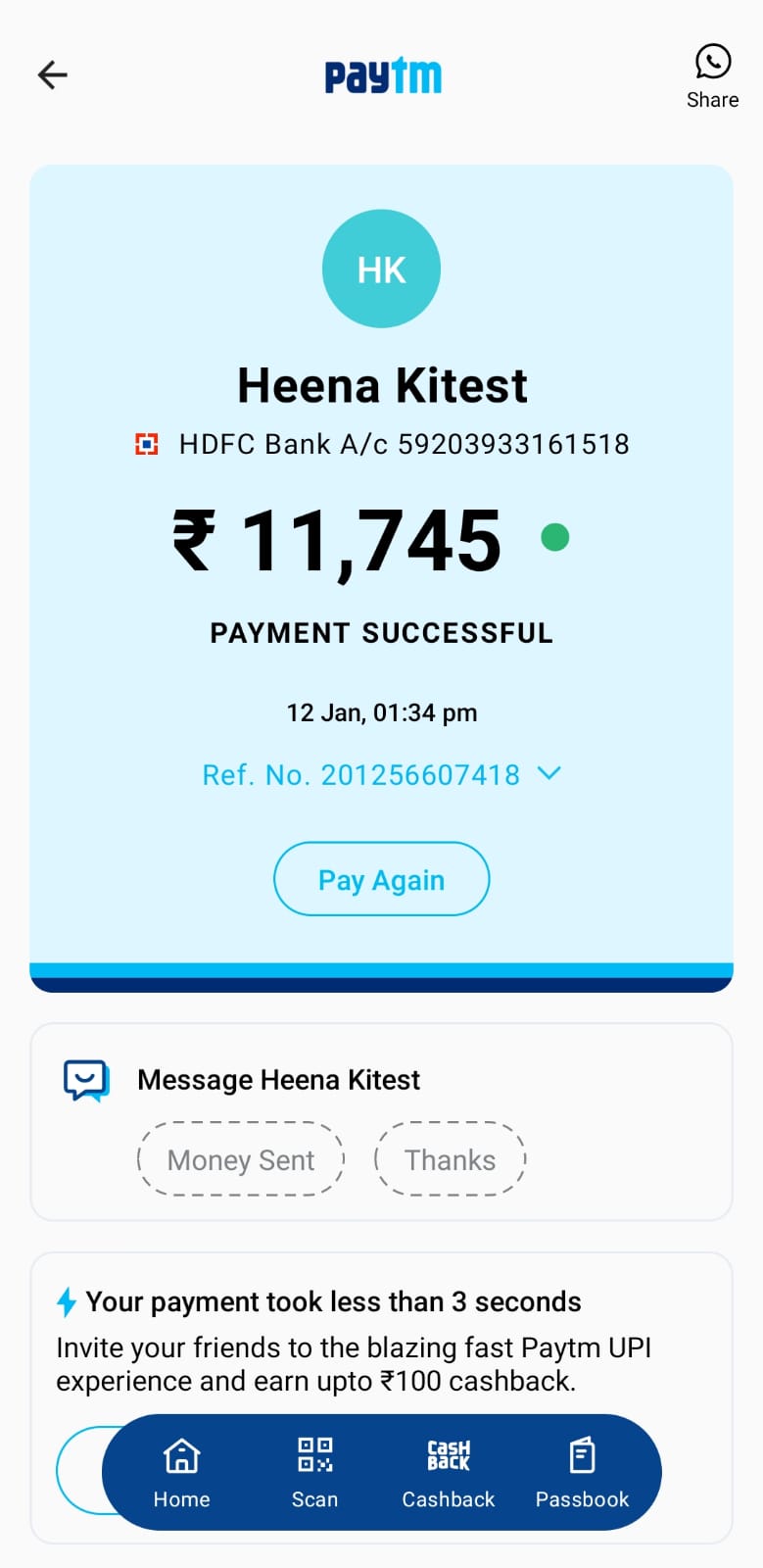The image size is (763, 1568).
Task: Tap Pay Again button
Action: [x=381, y=879]
